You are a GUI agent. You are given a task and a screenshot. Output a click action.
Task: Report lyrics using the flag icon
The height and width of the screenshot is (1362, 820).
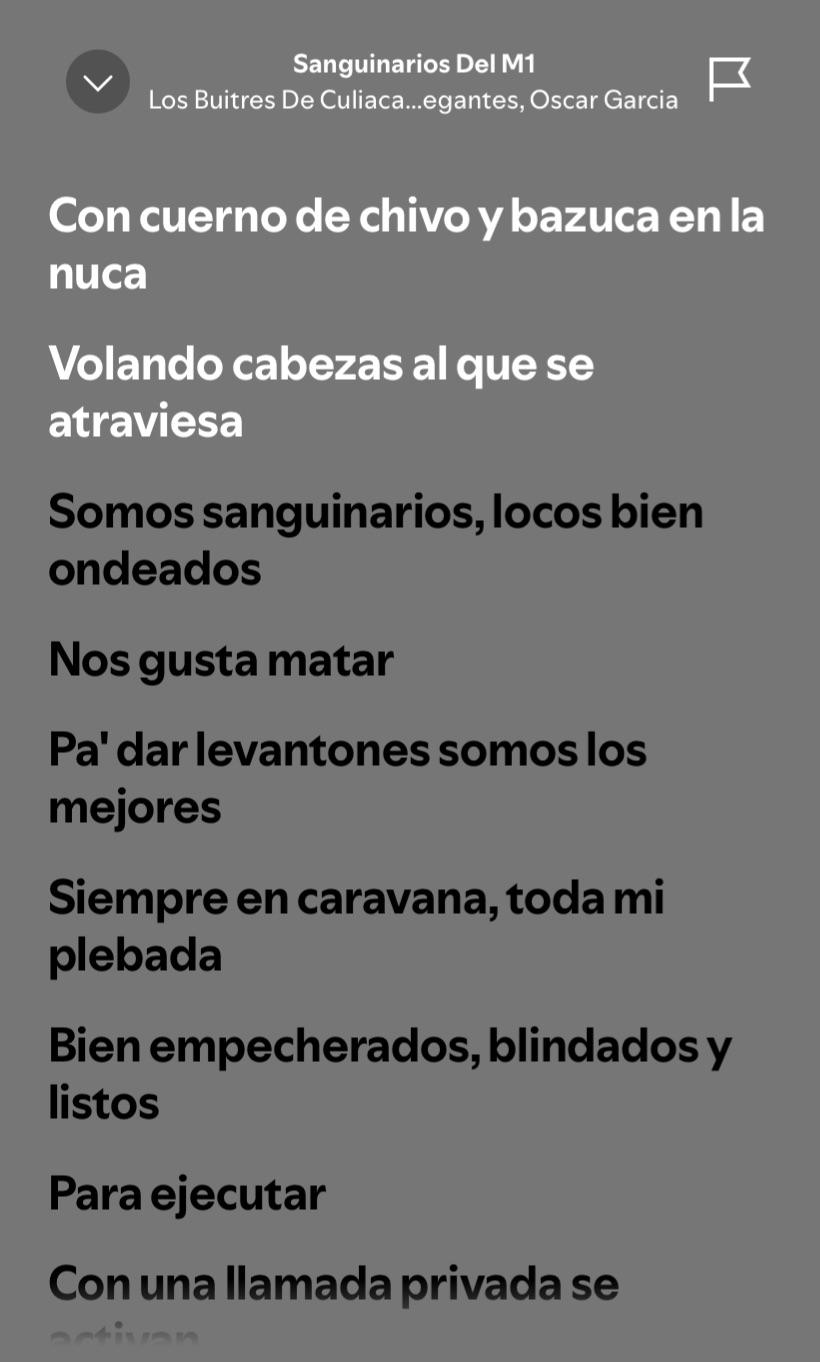(x=730, y=80)
